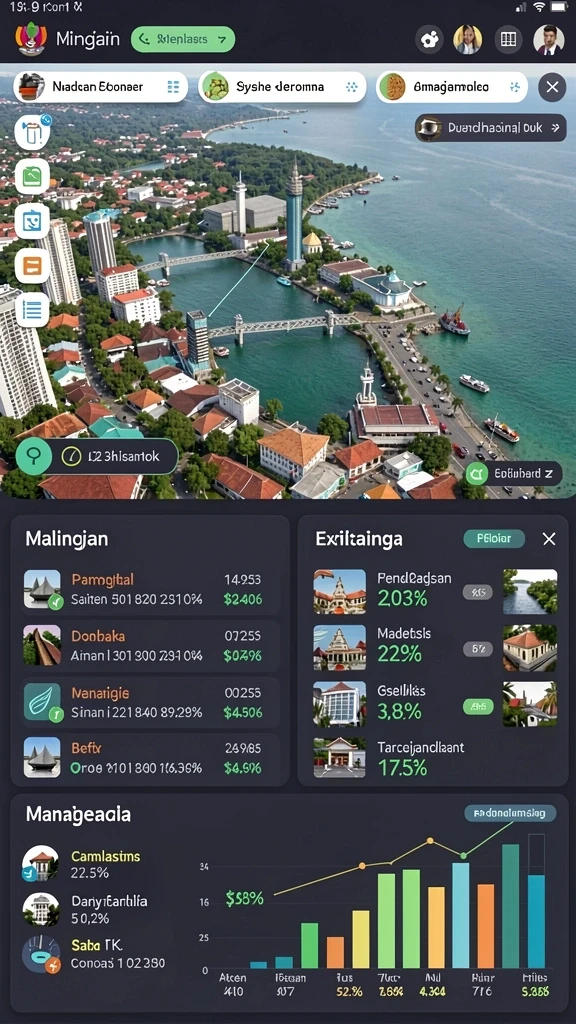576x1024 pixels.
Task: Open the Pamngital row in Malingjan
Action: [x=151, y=589]
